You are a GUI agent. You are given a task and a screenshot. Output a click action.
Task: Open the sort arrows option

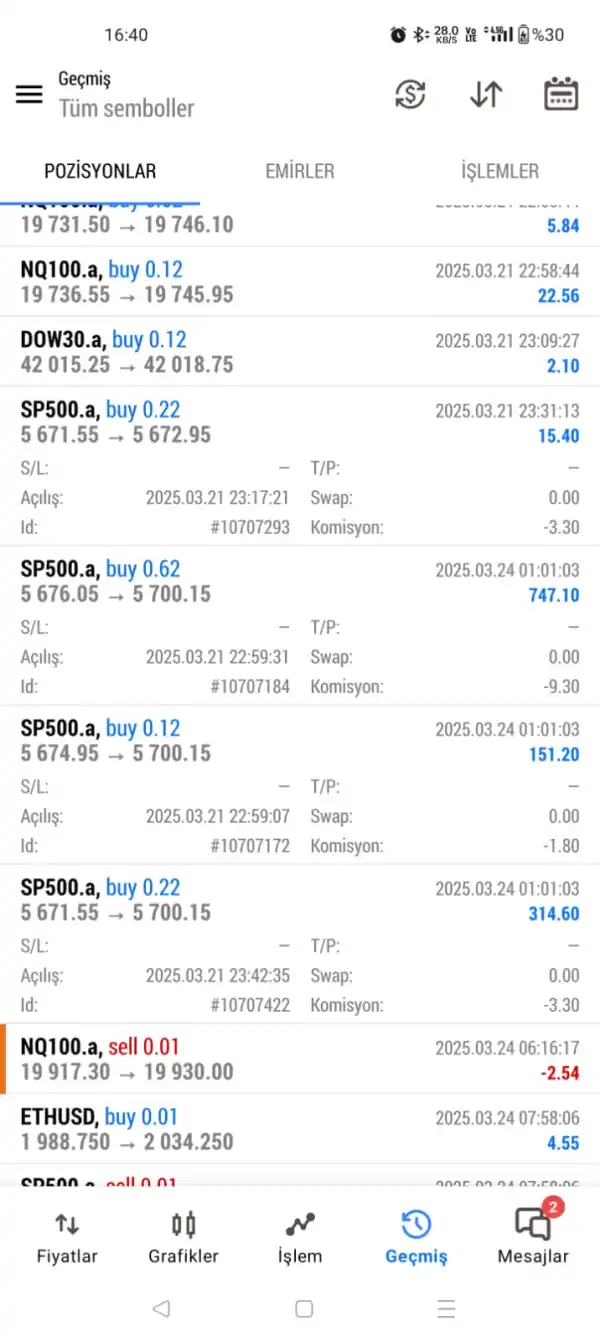[486, 94]
